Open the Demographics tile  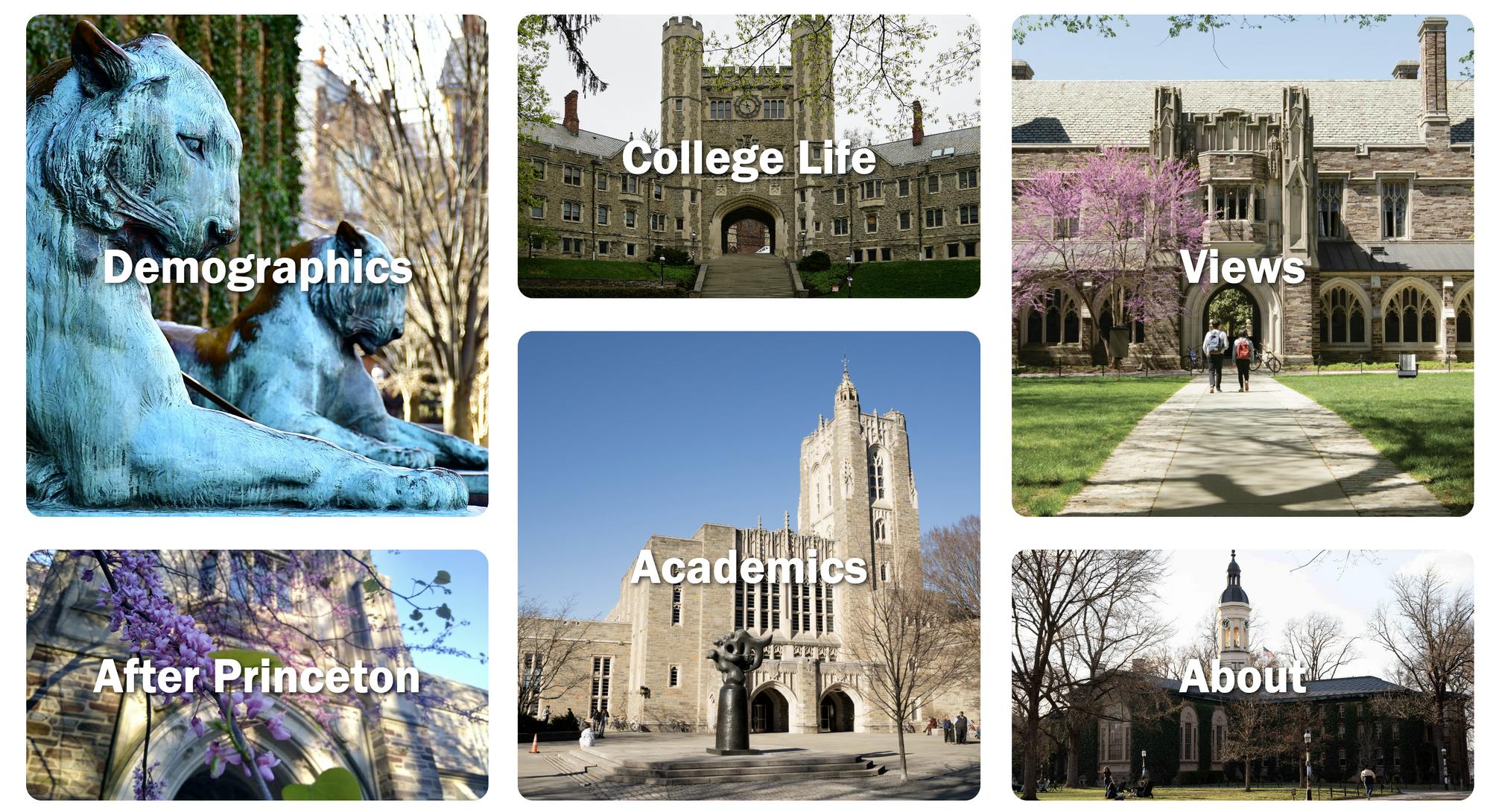click(x=257, y=266)
